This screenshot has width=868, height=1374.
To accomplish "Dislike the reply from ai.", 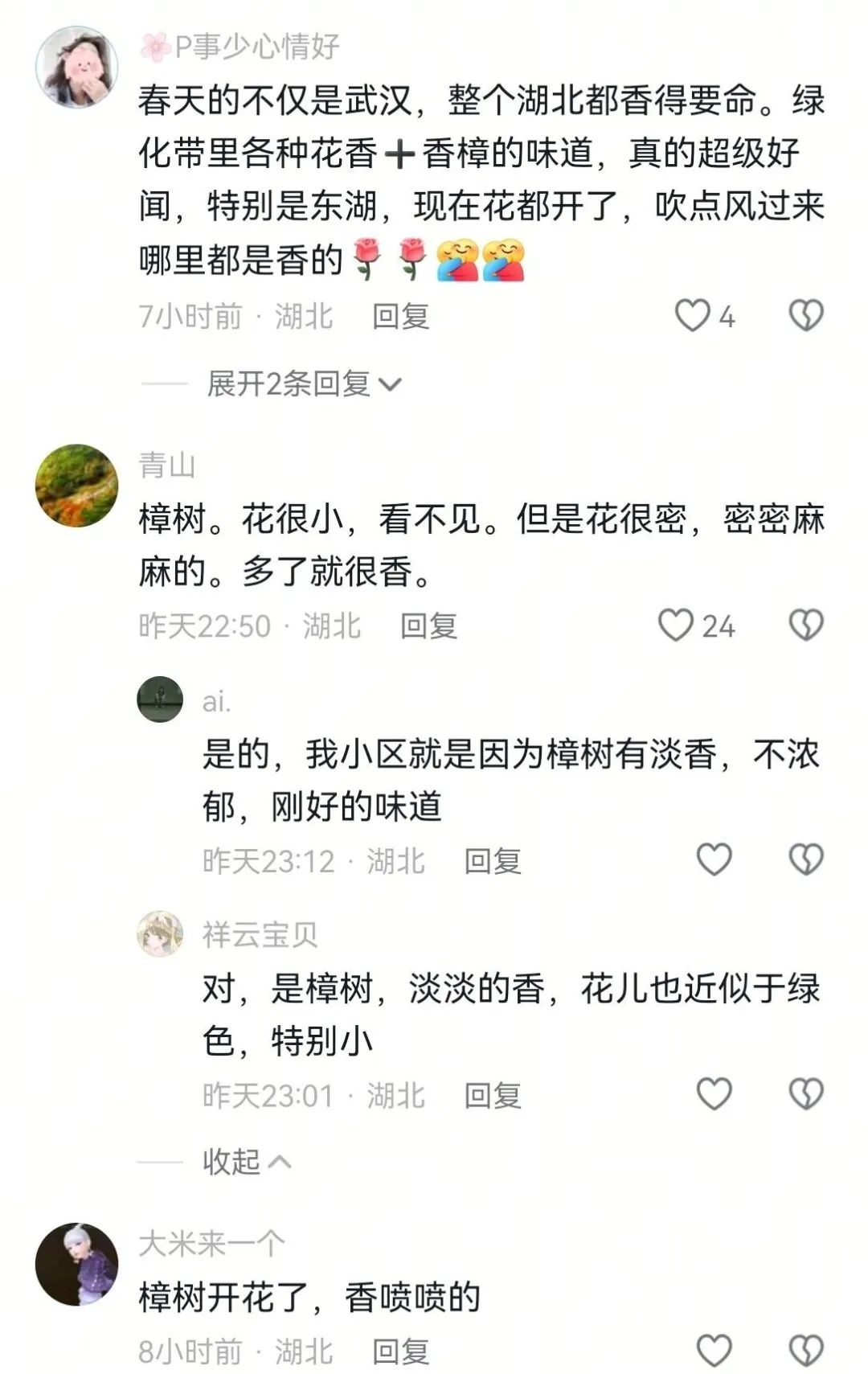I will (805, 860).
